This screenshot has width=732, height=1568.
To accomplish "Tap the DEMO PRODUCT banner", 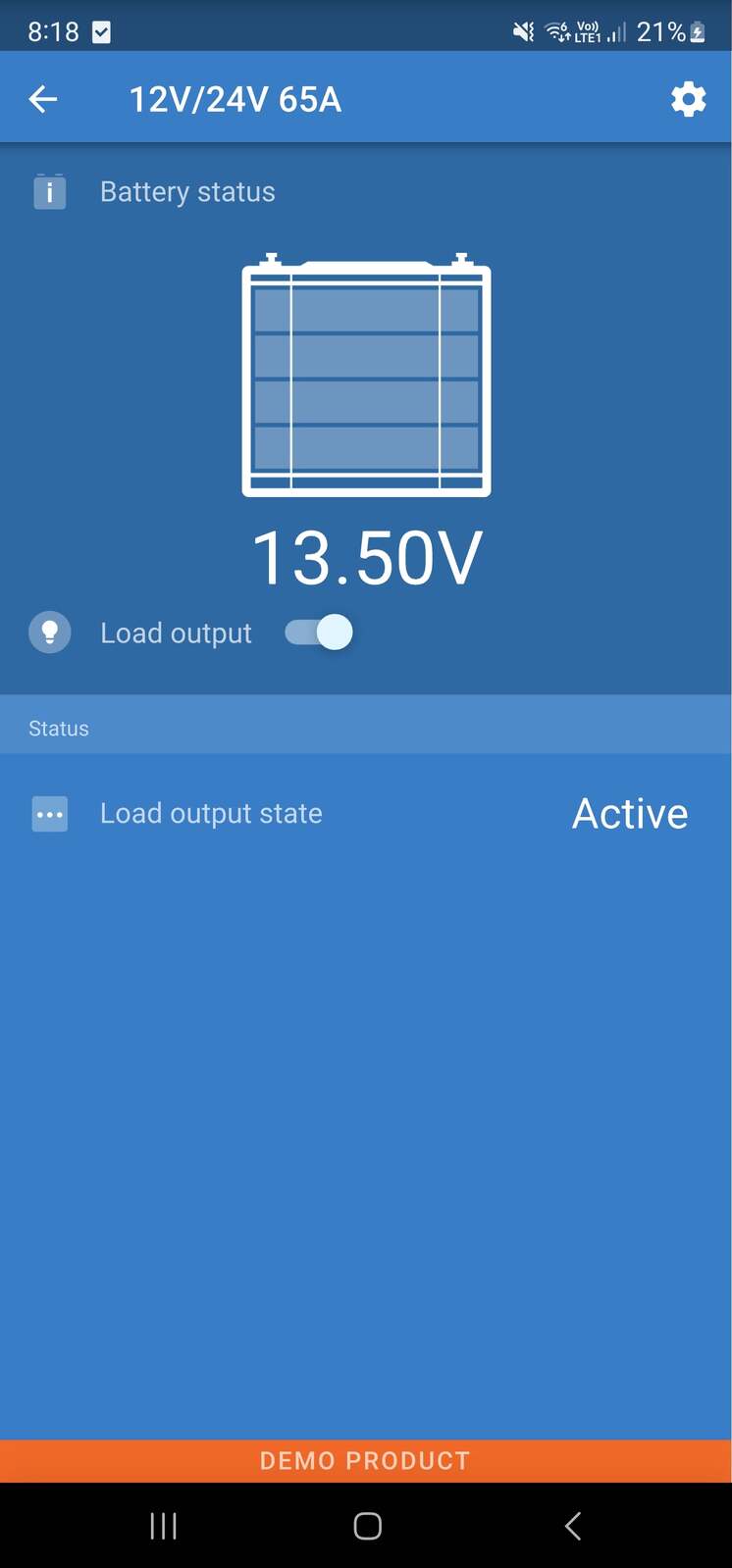I will coord(366,1459).
